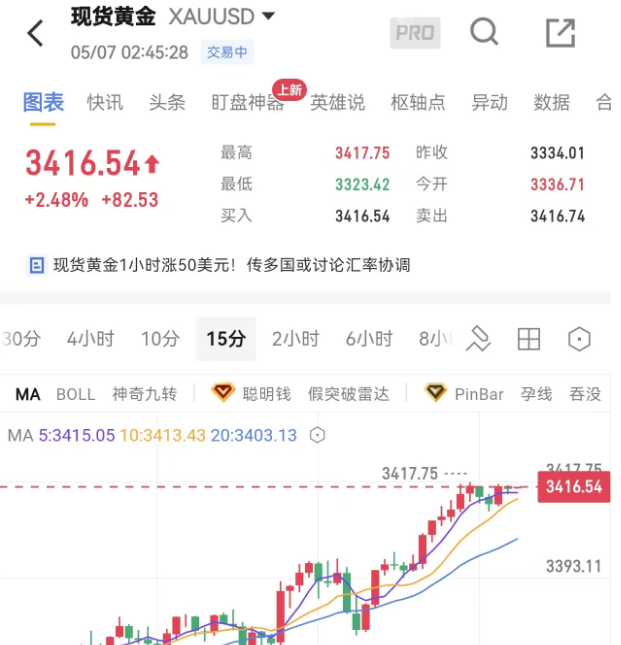Switch to the 头条 tab

point(167,102)
